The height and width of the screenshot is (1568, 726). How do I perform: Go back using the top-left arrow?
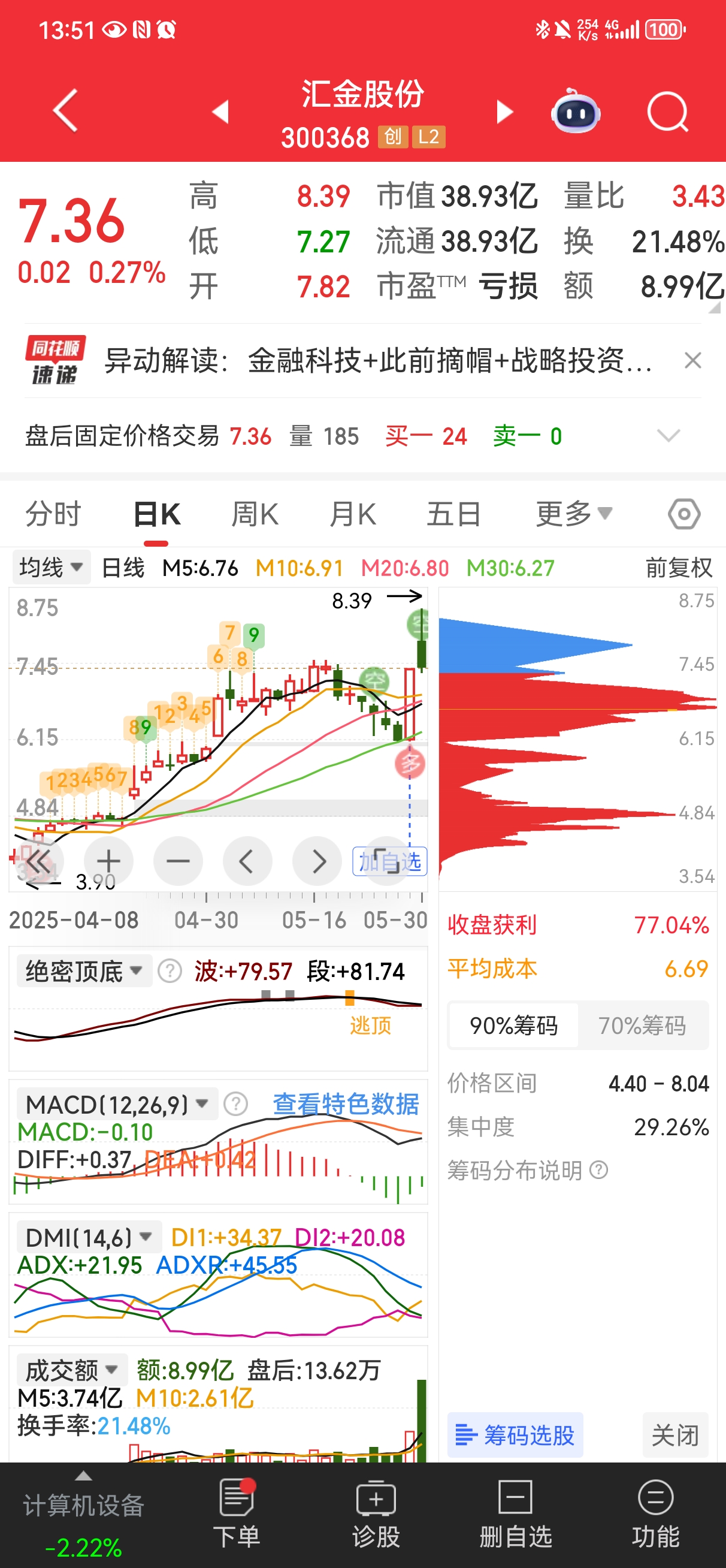[66, 110]
